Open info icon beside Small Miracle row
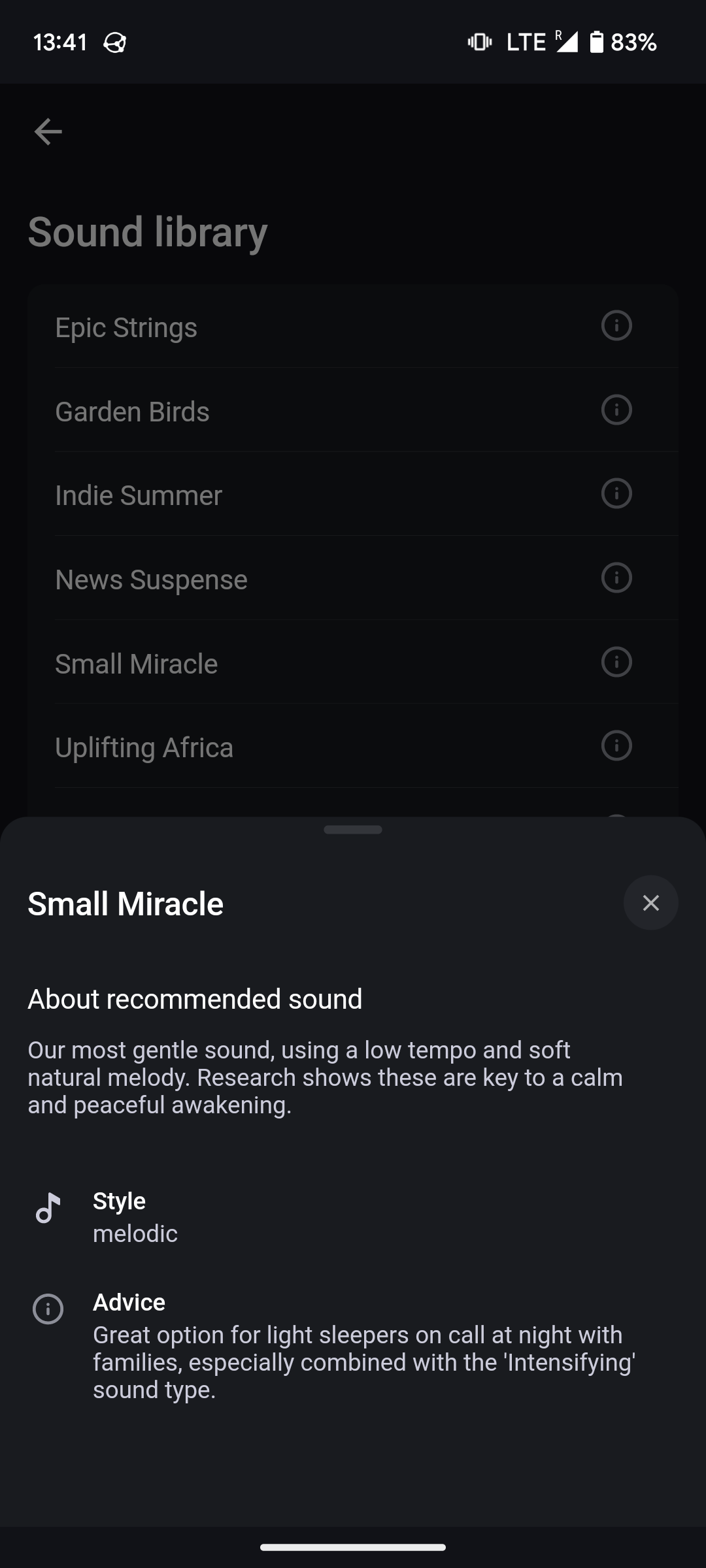Screen dimensions: 706x1568 [616, 662]
